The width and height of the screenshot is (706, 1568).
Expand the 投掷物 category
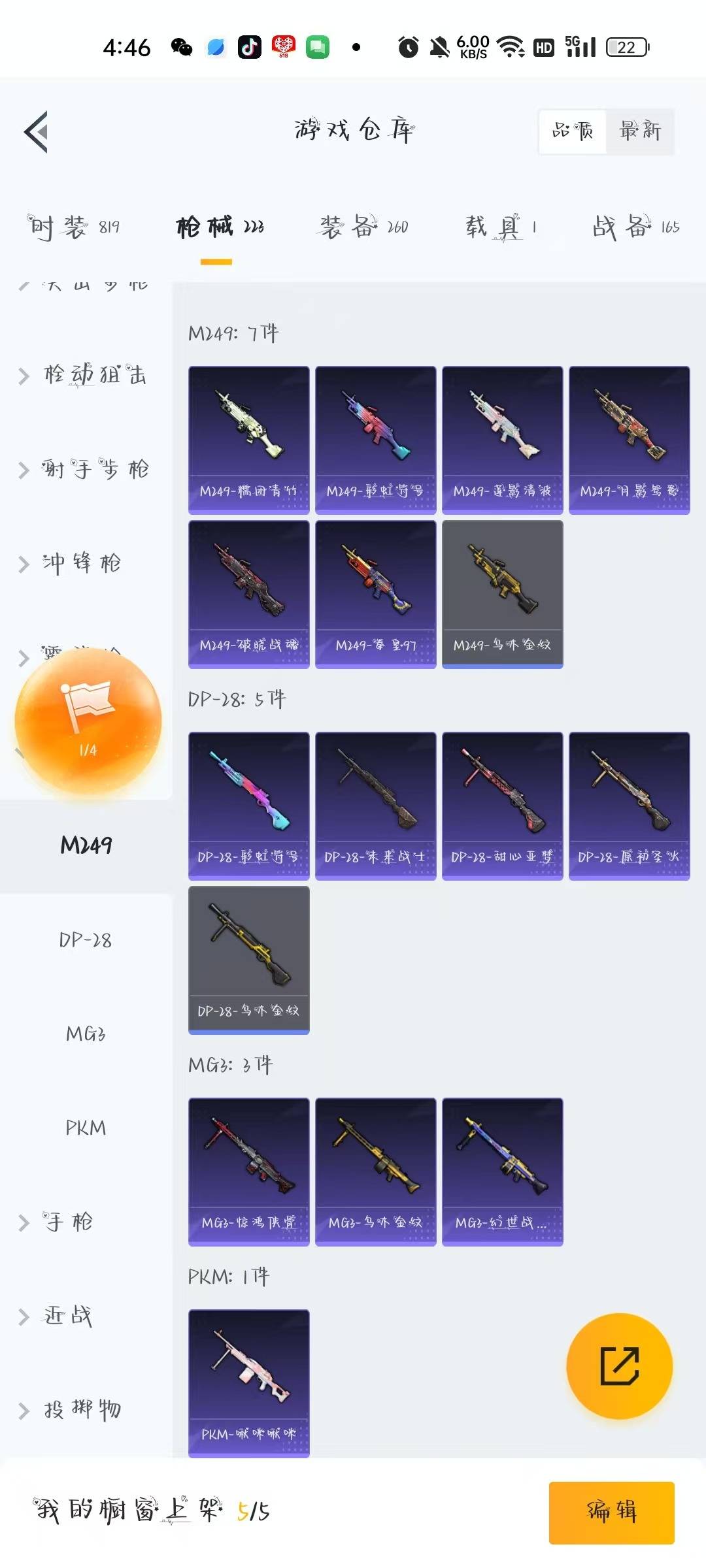(72, 1410)
